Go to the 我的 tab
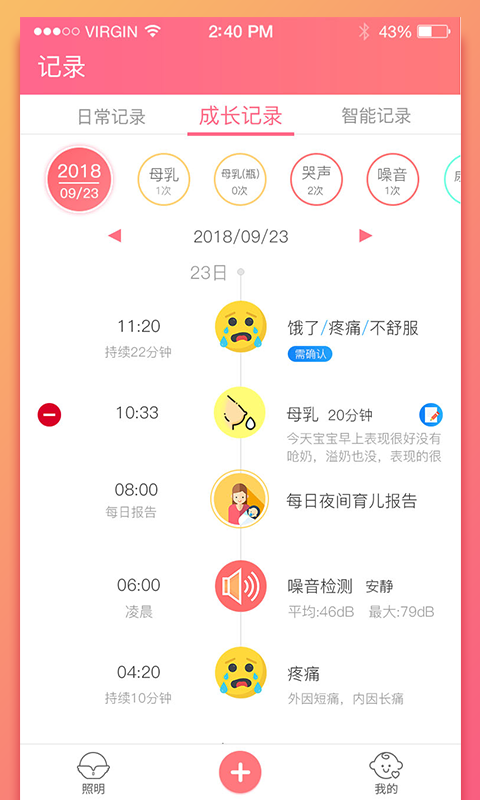 pos(386,772)
